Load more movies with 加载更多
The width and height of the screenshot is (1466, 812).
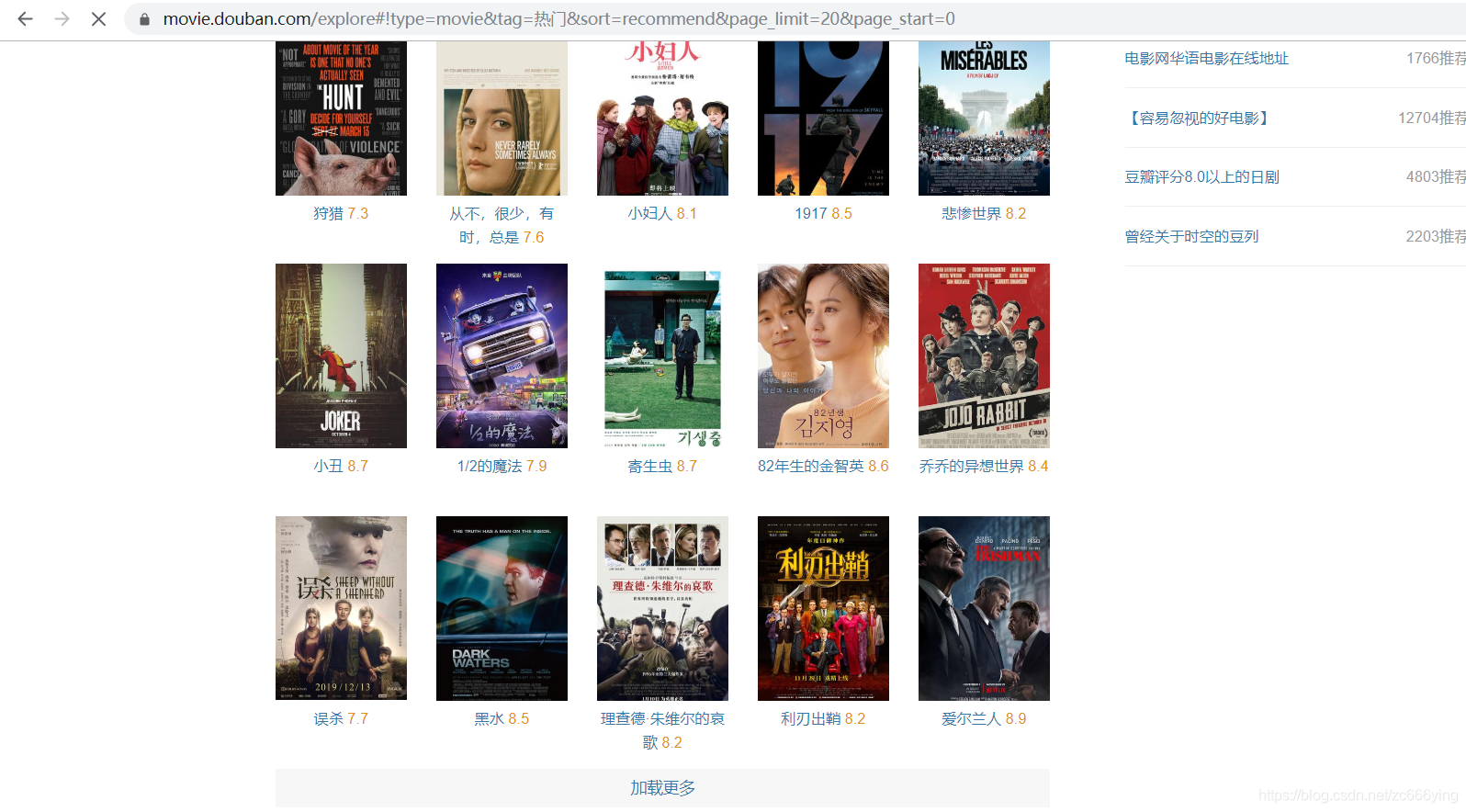click(x=662, y=788)
